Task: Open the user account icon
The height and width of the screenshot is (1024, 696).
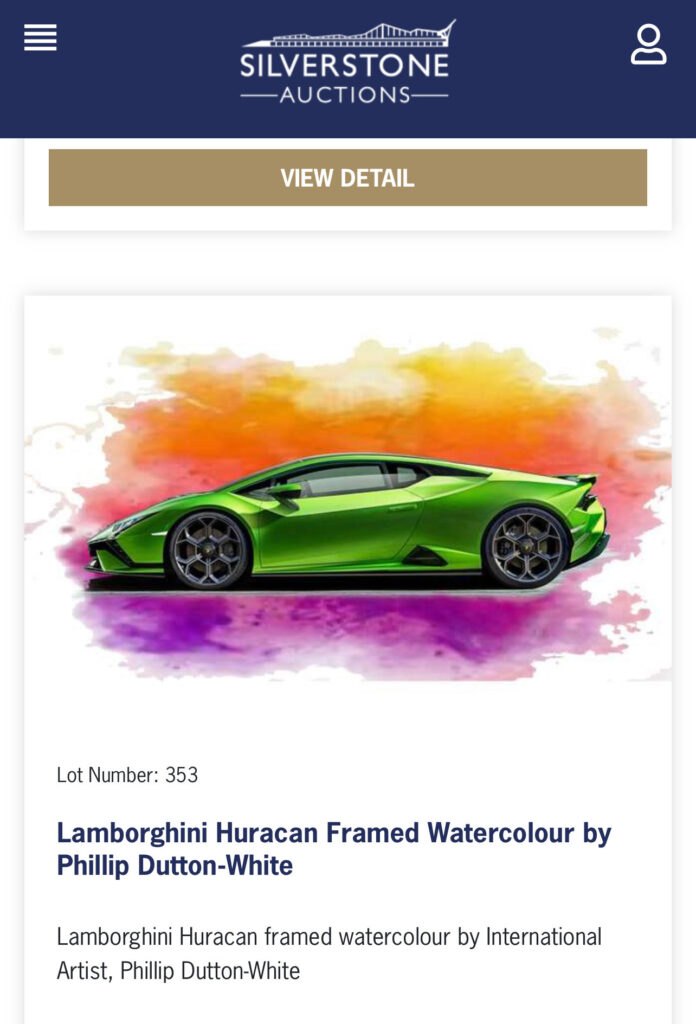Action: (x=648, y=45)
